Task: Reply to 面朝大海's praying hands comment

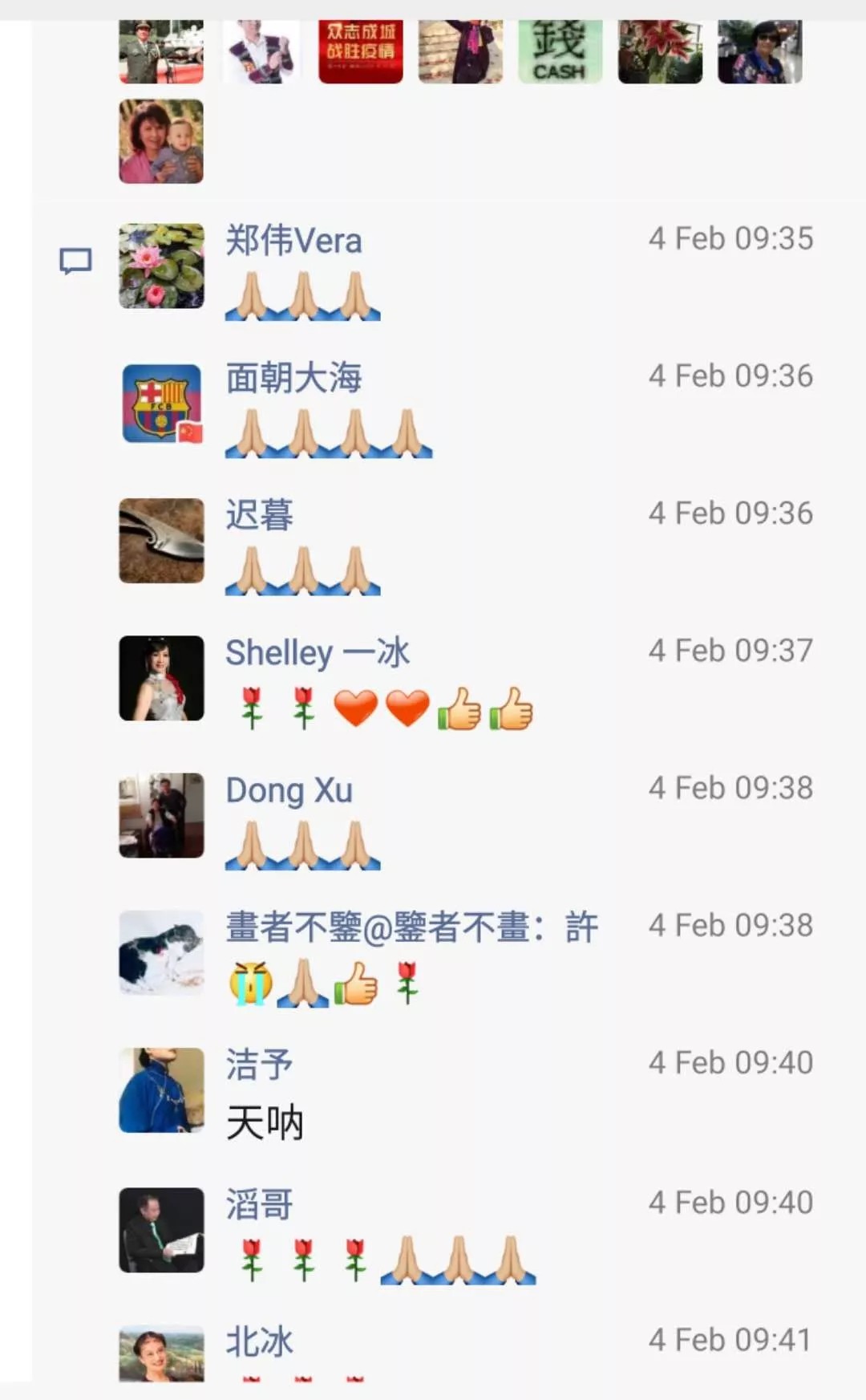Action: [x=328, y=434]
